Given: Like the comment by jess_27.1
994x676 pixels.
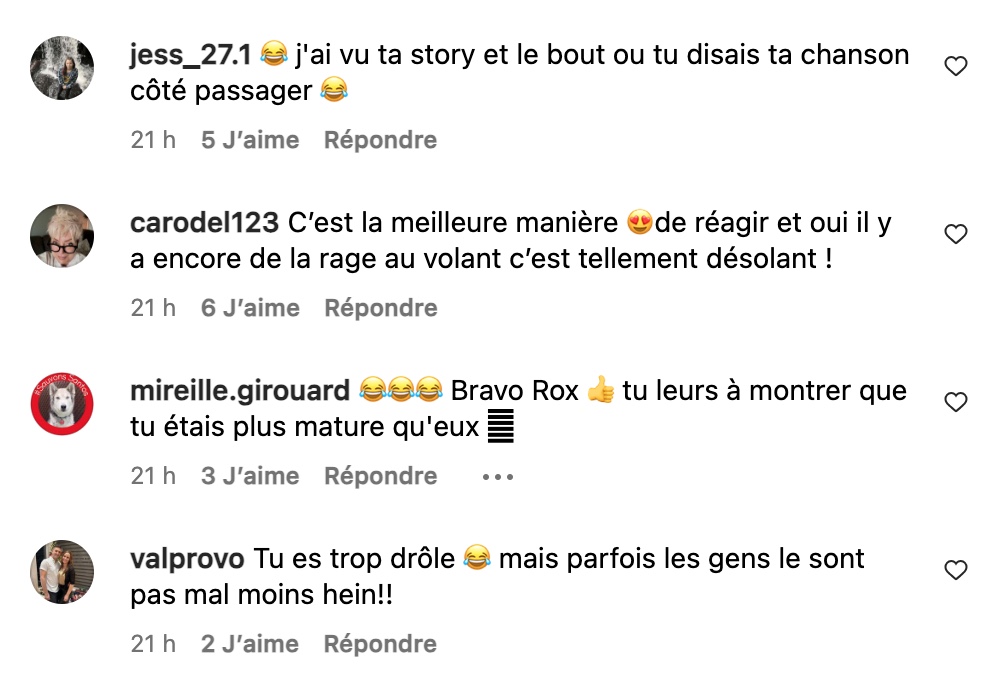Looking at the screenshot, I should pyautogui.click(x=956, y=67).
